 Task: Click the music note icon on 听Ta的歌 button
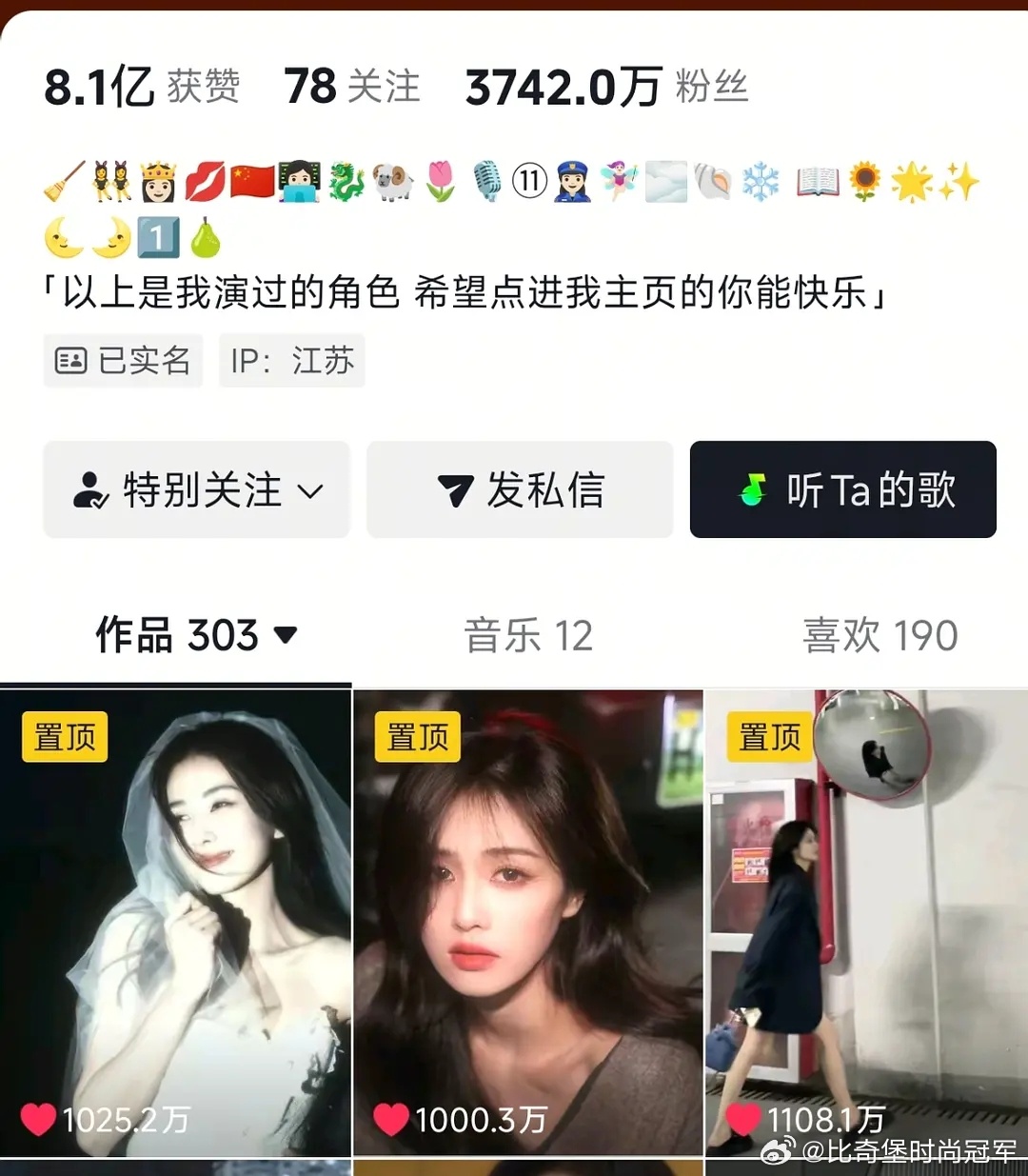pos(752,489)
